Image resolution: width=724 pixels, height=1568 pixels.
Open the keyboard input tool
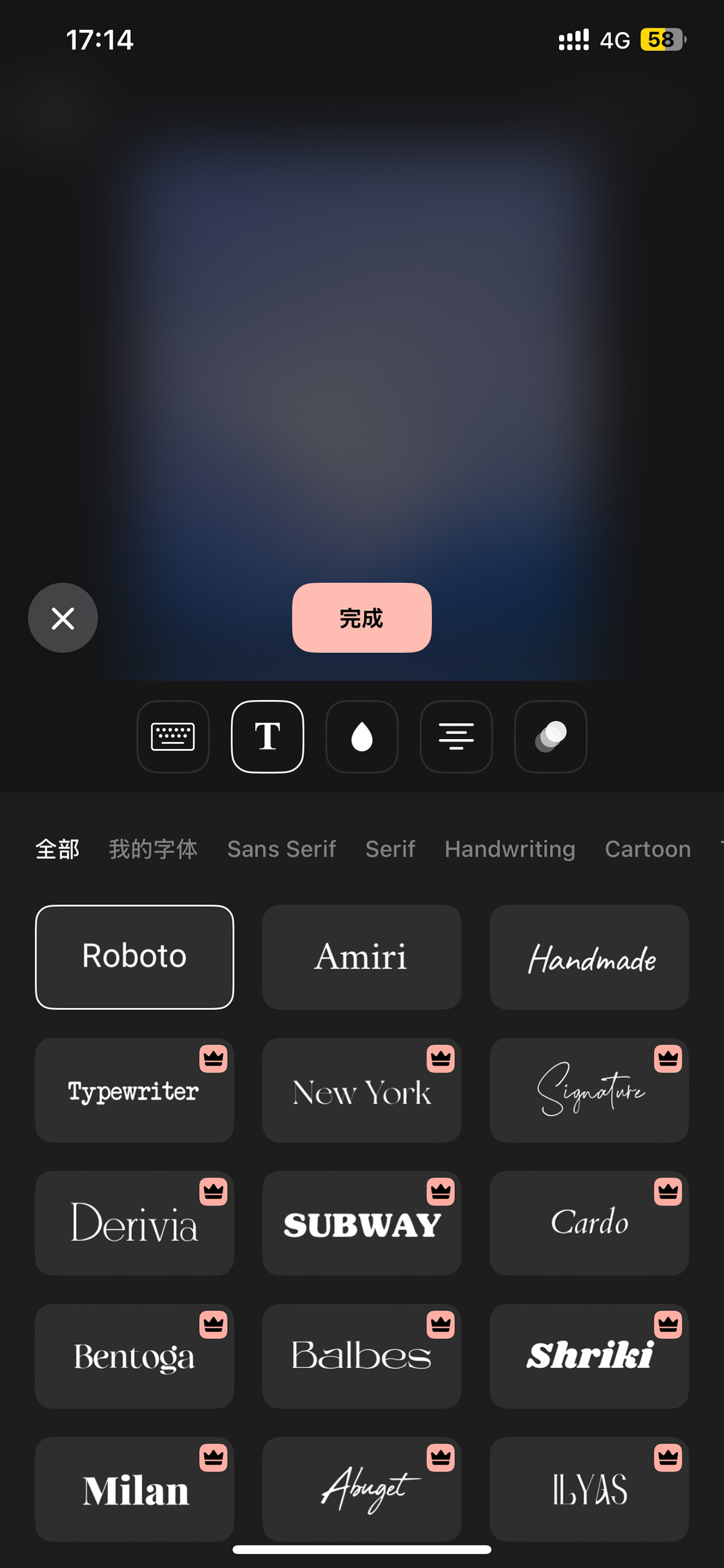point(173,737)
